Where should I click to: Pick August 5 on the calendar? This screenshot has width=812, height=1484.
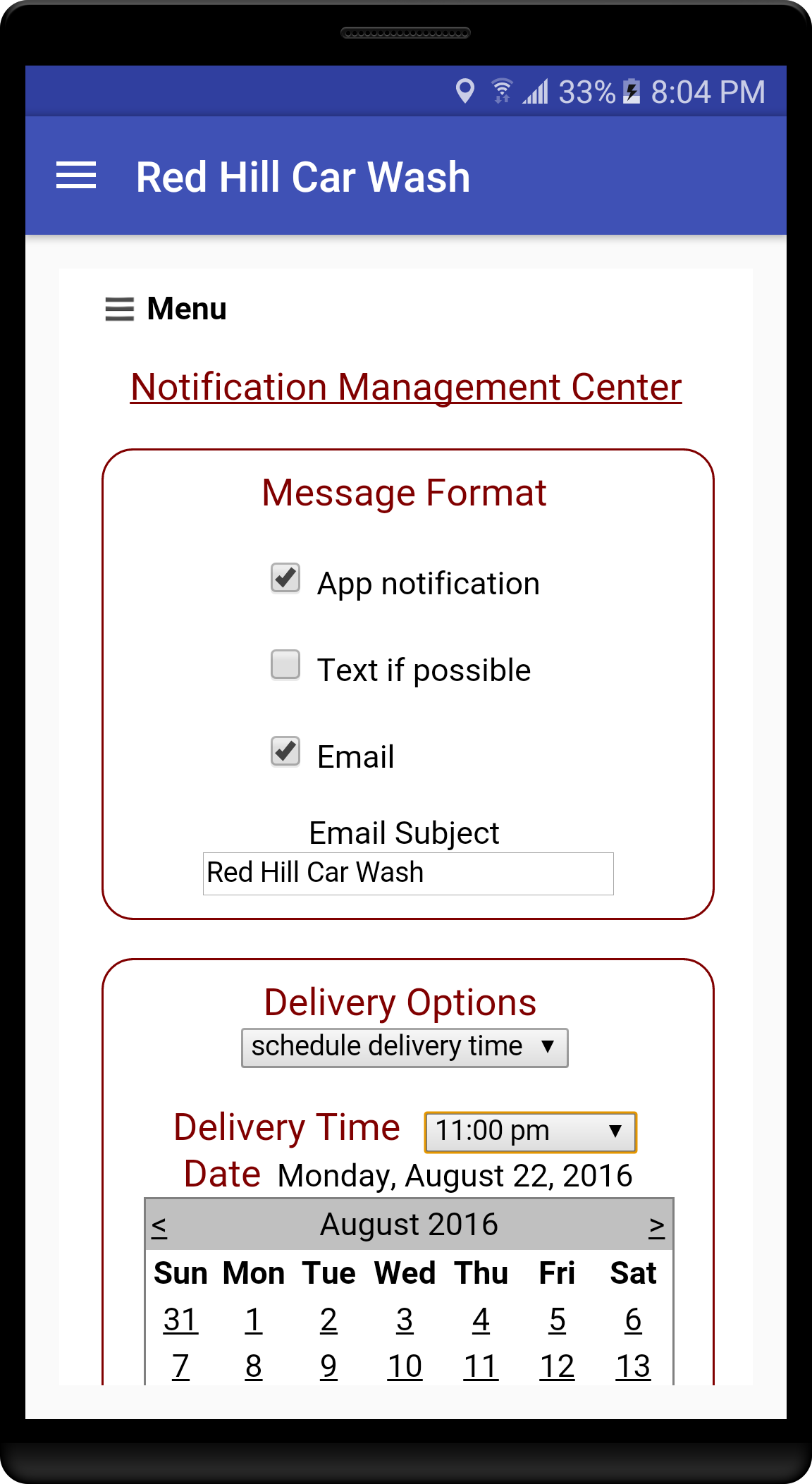pyautogui.click(x=558, y=1320)
